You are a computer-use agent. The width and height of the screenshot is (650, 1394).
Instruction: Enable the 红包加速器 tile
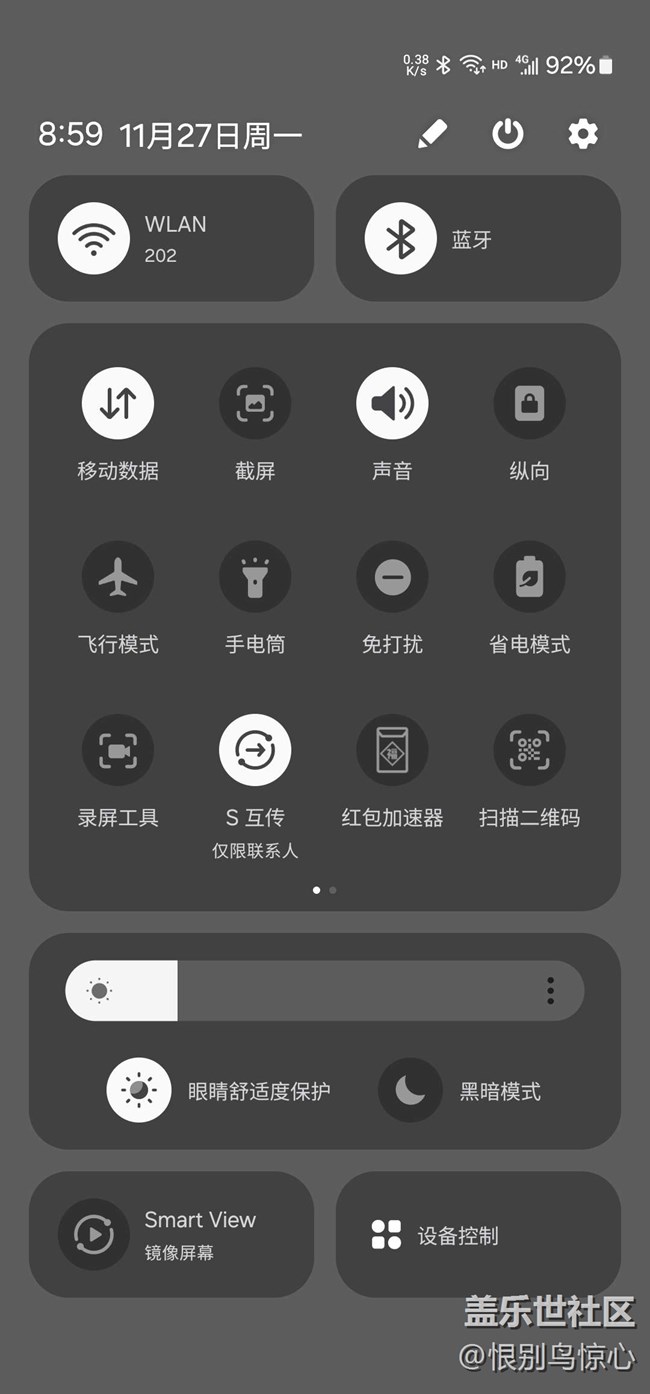(392, 750)
